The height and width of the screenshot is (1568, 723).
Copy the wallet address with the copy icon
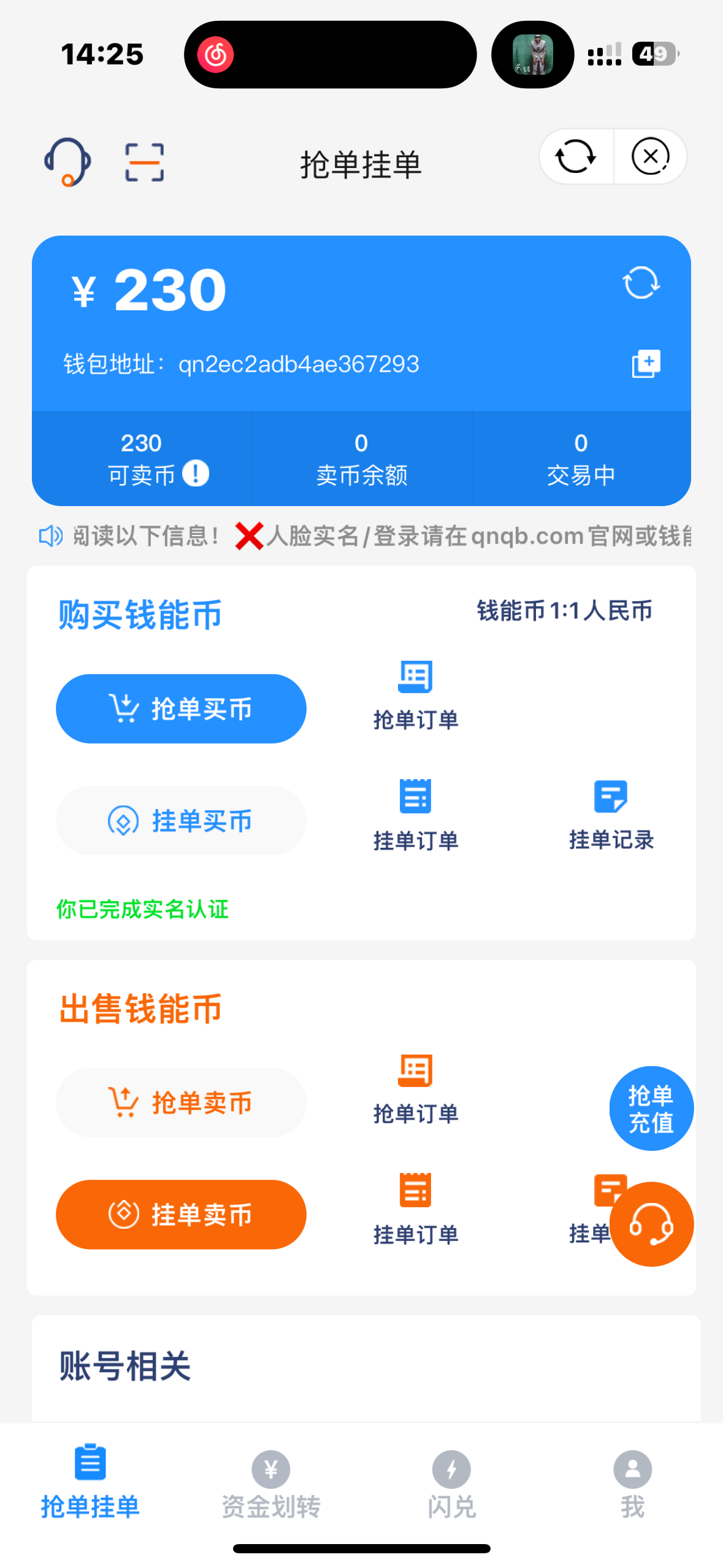[x=645, y=363]
